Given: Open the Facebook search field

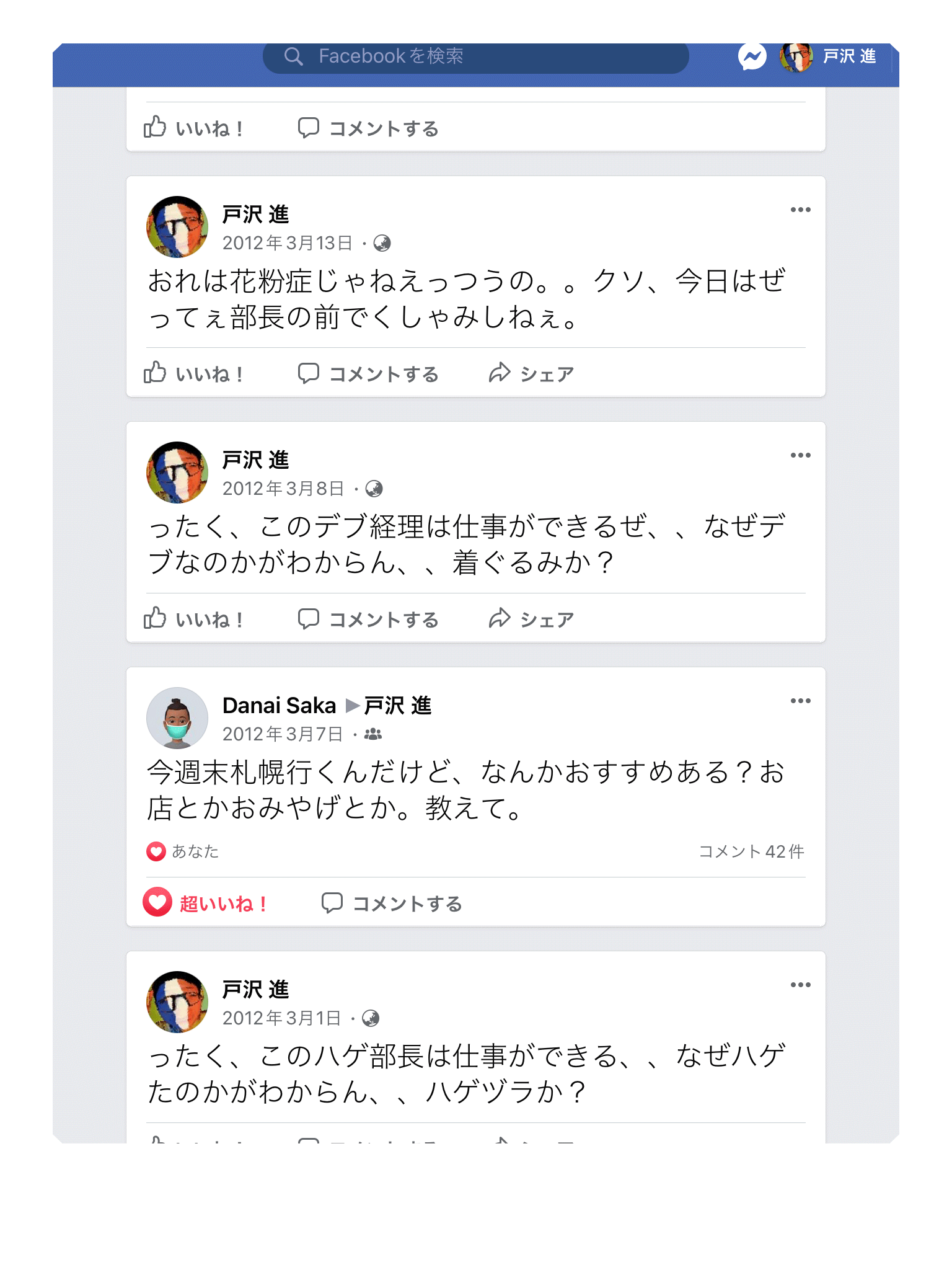Looking at the screenshot, I should pos(475,56).
